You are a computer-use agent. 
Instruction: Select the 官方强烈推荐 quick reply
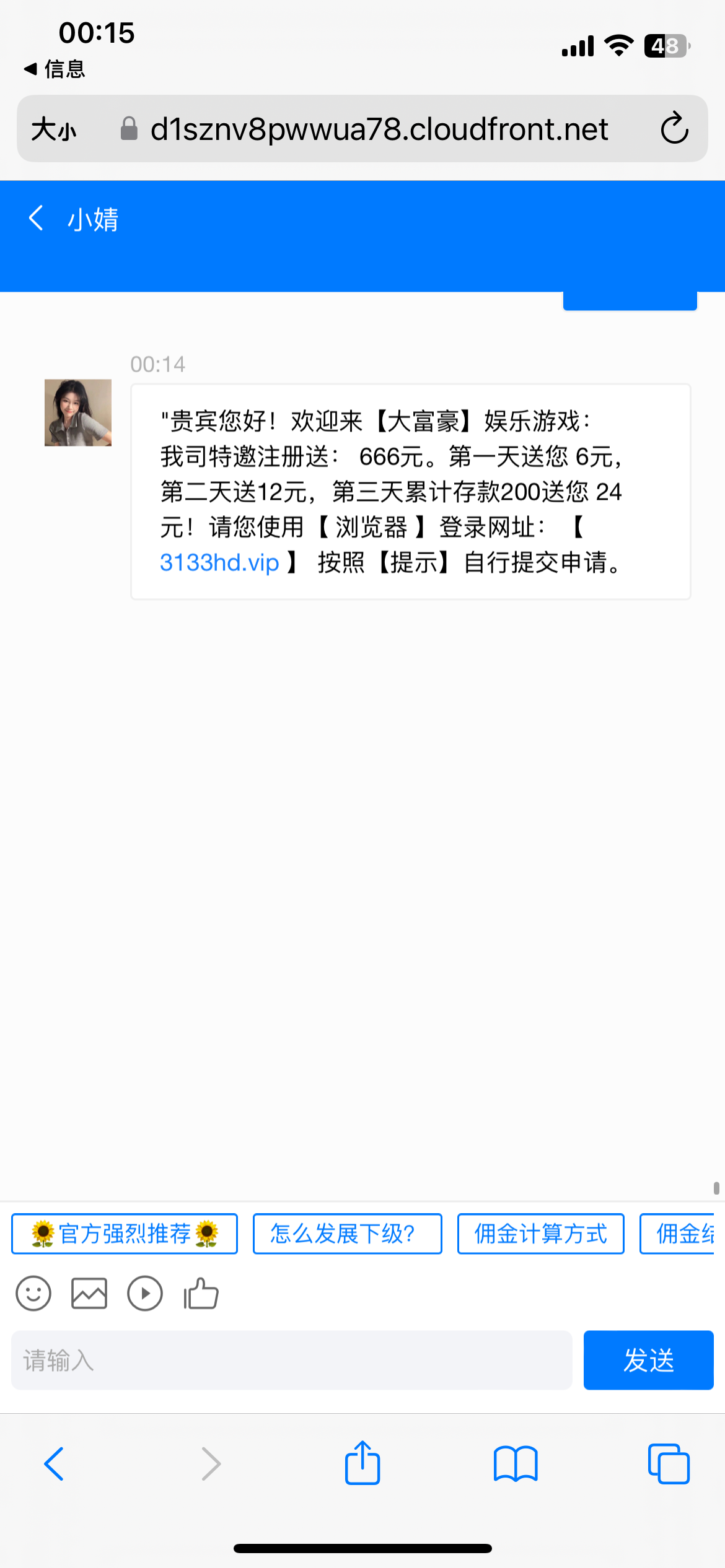(125, 1234)
